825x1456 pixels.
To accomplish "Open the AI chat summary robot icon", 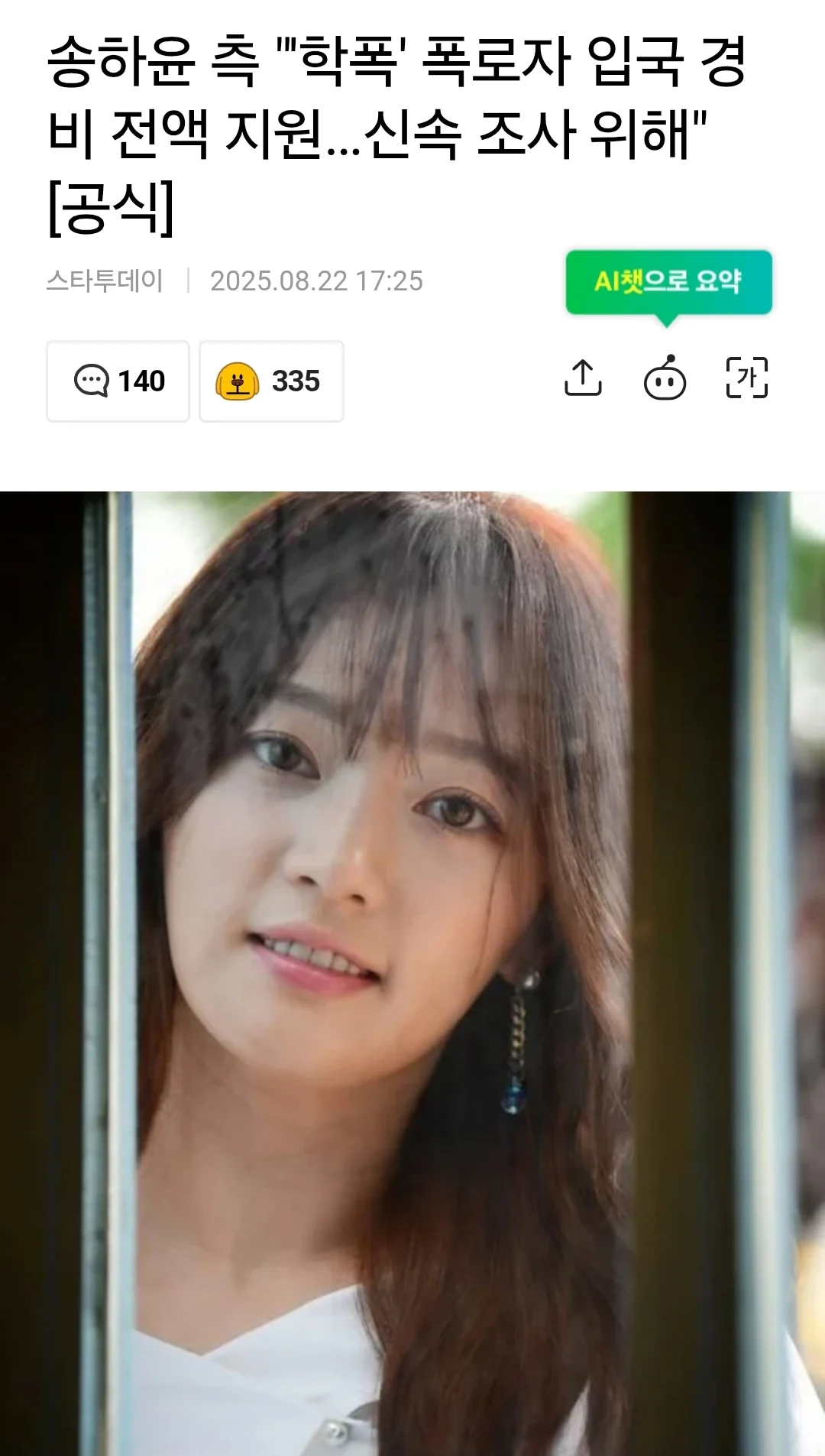I will click(665, 378).
